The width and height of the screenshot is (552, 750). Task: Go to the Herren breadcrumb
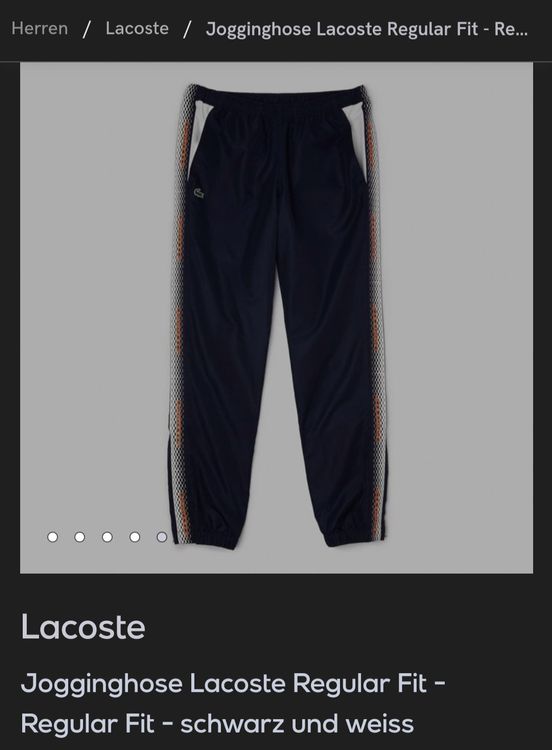tap(40, 28)
